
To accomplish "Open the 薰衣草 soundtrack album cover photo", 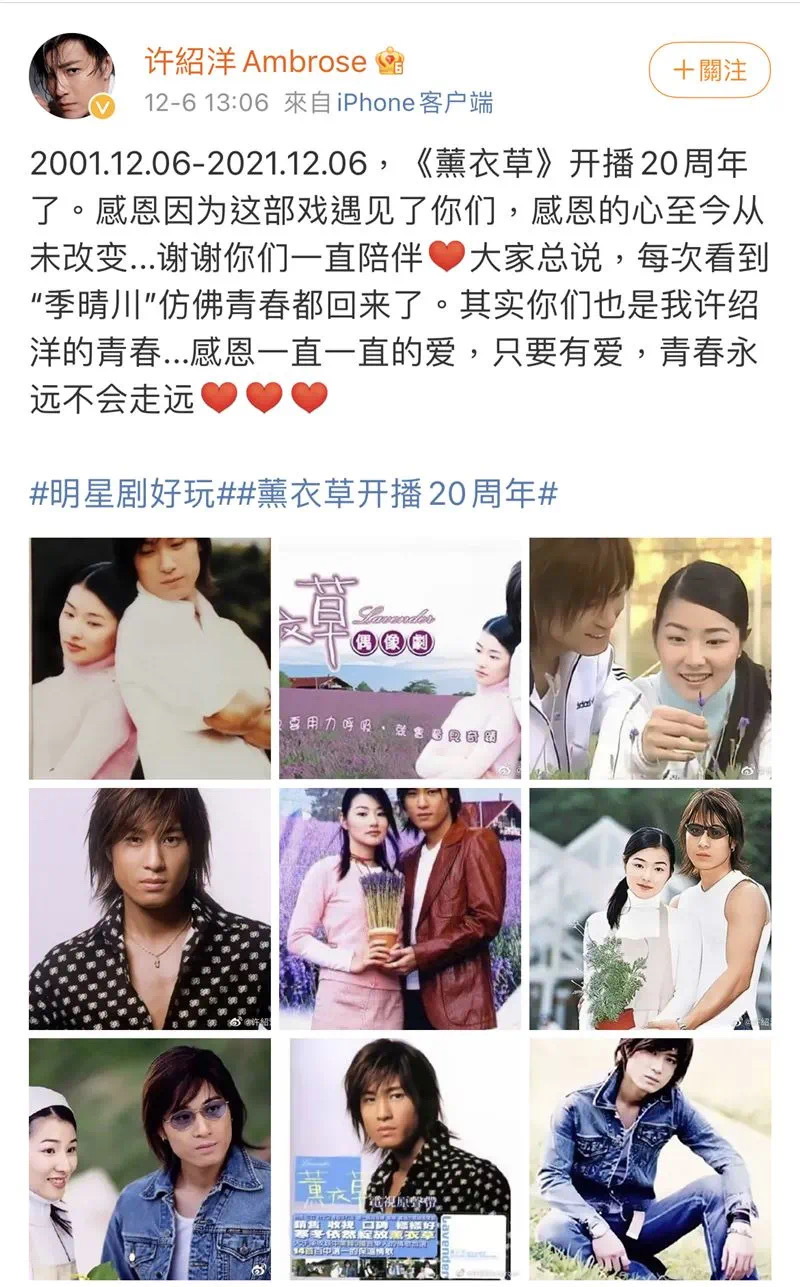I will click(400, 1158).
